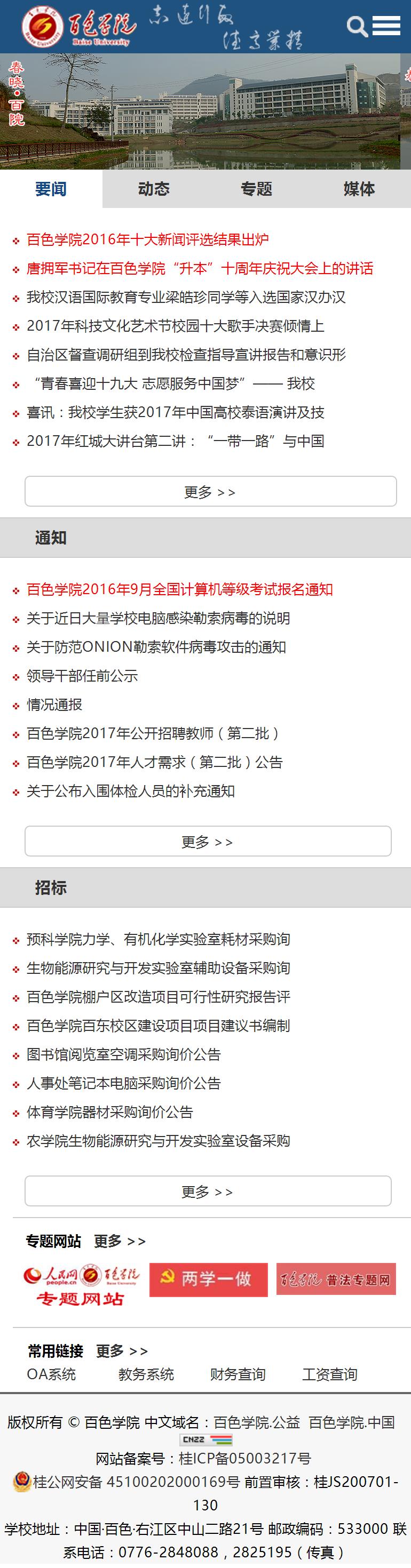Open the search magnifier icon
Viewport: 411px width, 1568px height.
357,26
